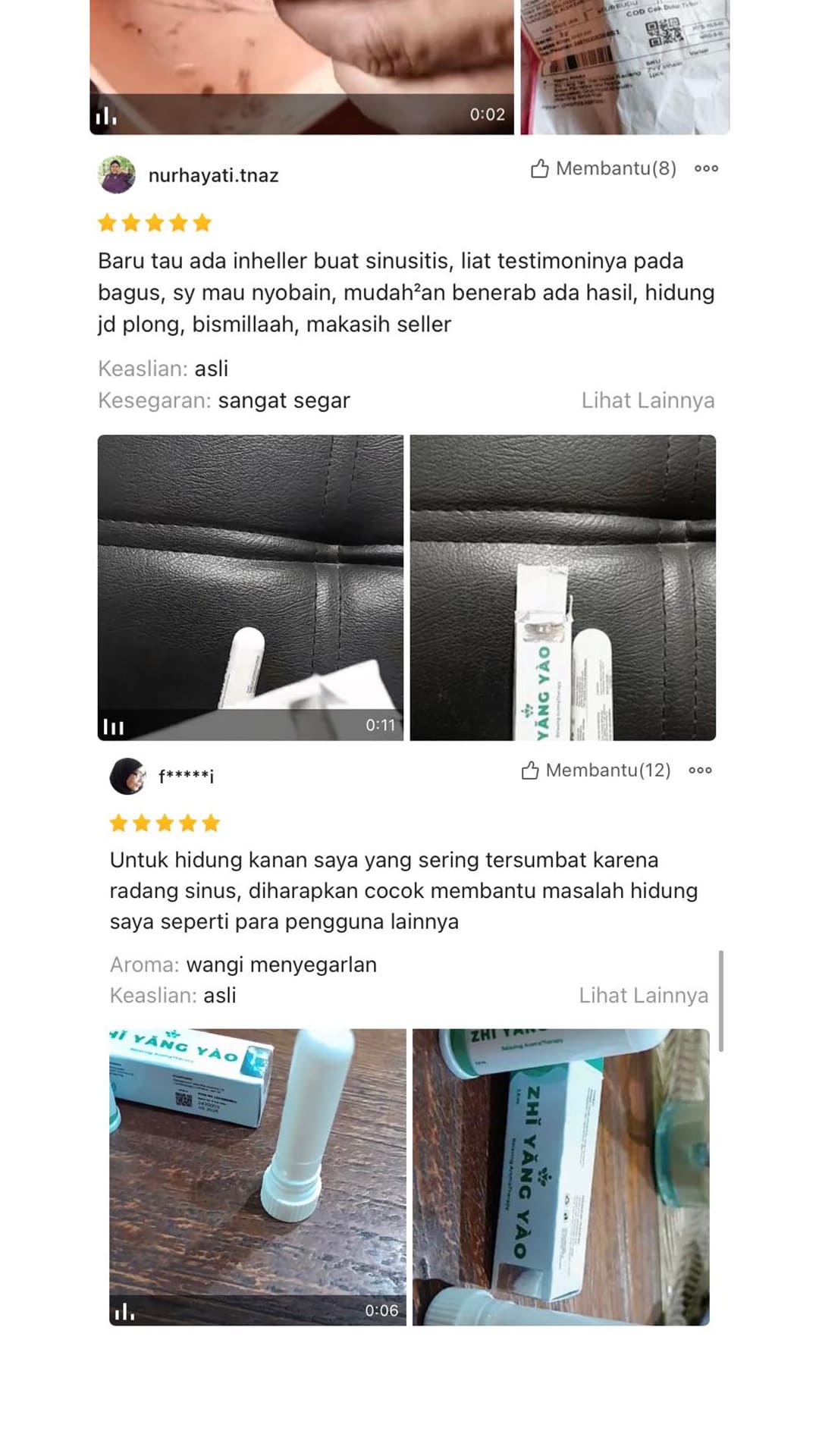This screenshot has height=1456, width=819.
Task: Play the 0:11 video in nurhayati.tnaz's review
Action: point(250,588)
